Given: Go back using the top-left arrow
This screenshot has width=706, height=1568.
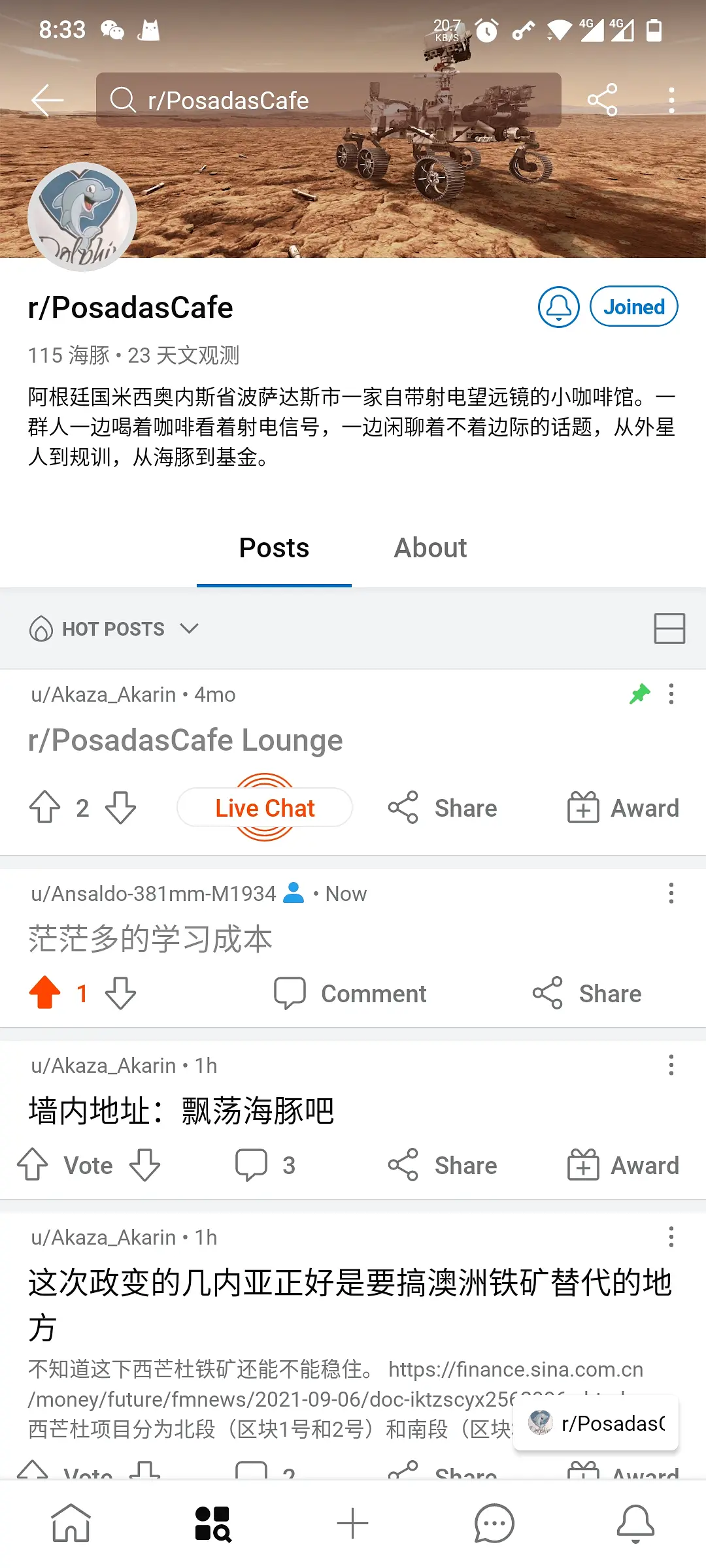Looking at the screenshot, I should [x=47, y=100].
